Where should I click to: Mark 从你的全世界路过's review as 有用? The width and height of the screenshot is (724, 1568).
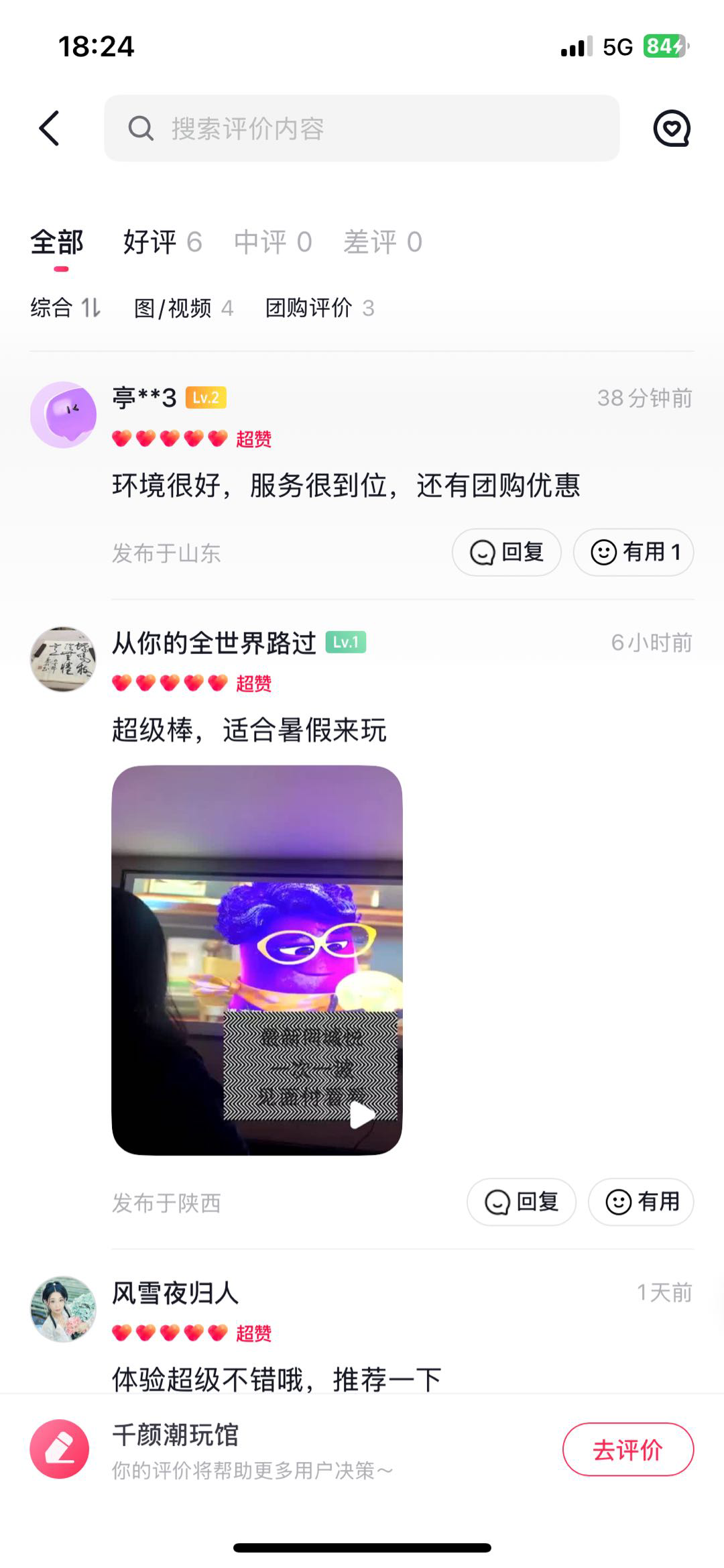click(x=641, y=1202)
